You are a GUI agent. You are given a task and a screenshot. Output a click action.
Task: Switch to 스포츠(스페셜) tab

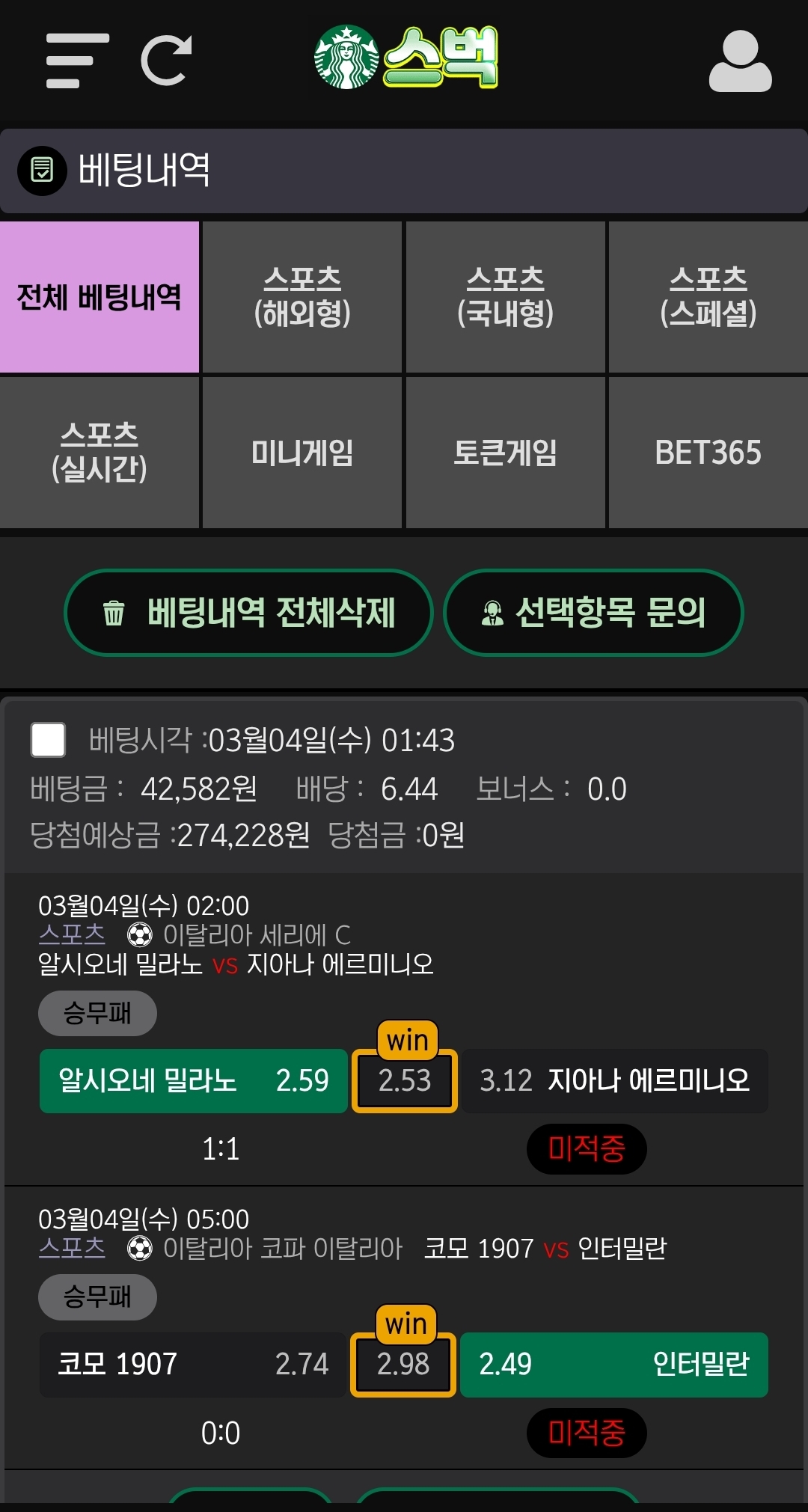(708, 297)
